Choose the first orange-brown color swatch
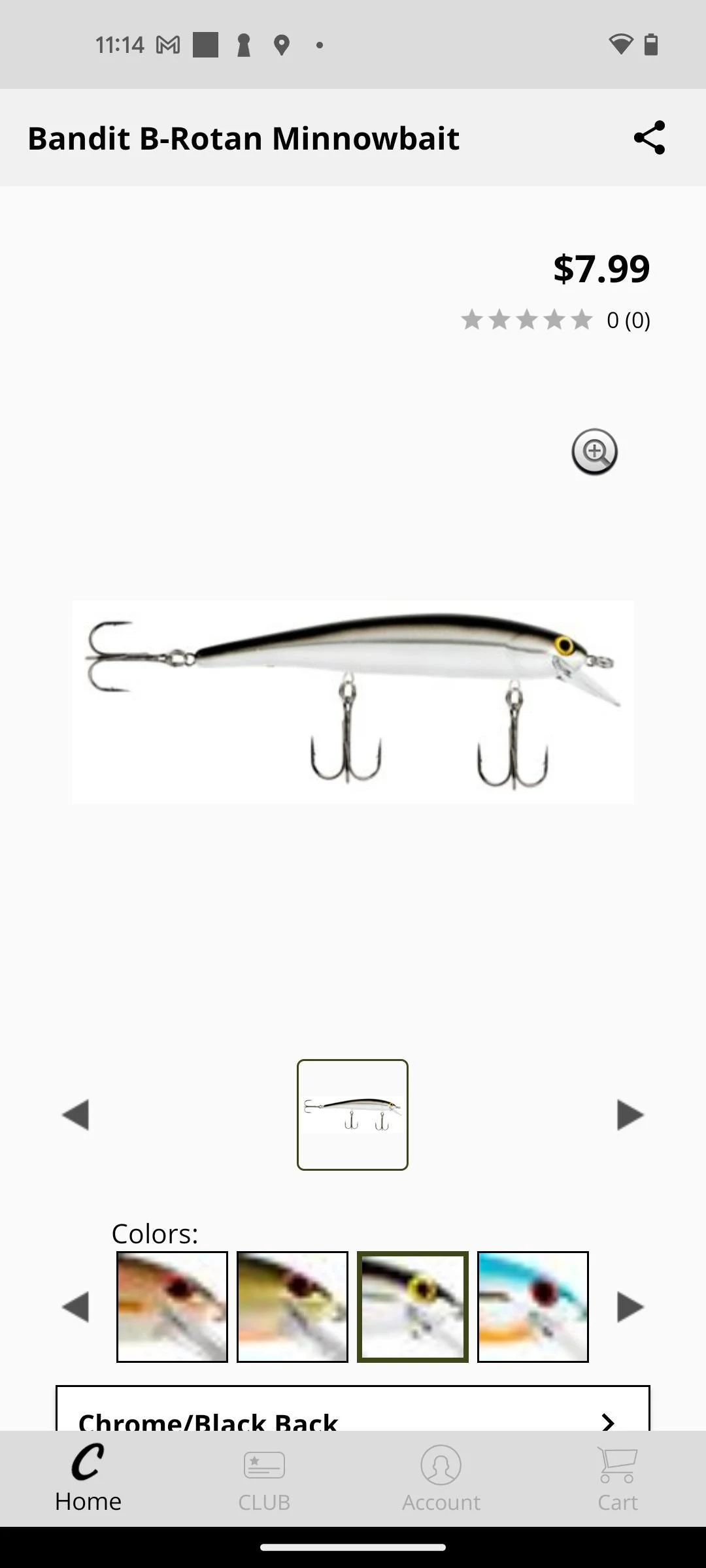Viewport: 706px width, 1568px height. 172,1307
